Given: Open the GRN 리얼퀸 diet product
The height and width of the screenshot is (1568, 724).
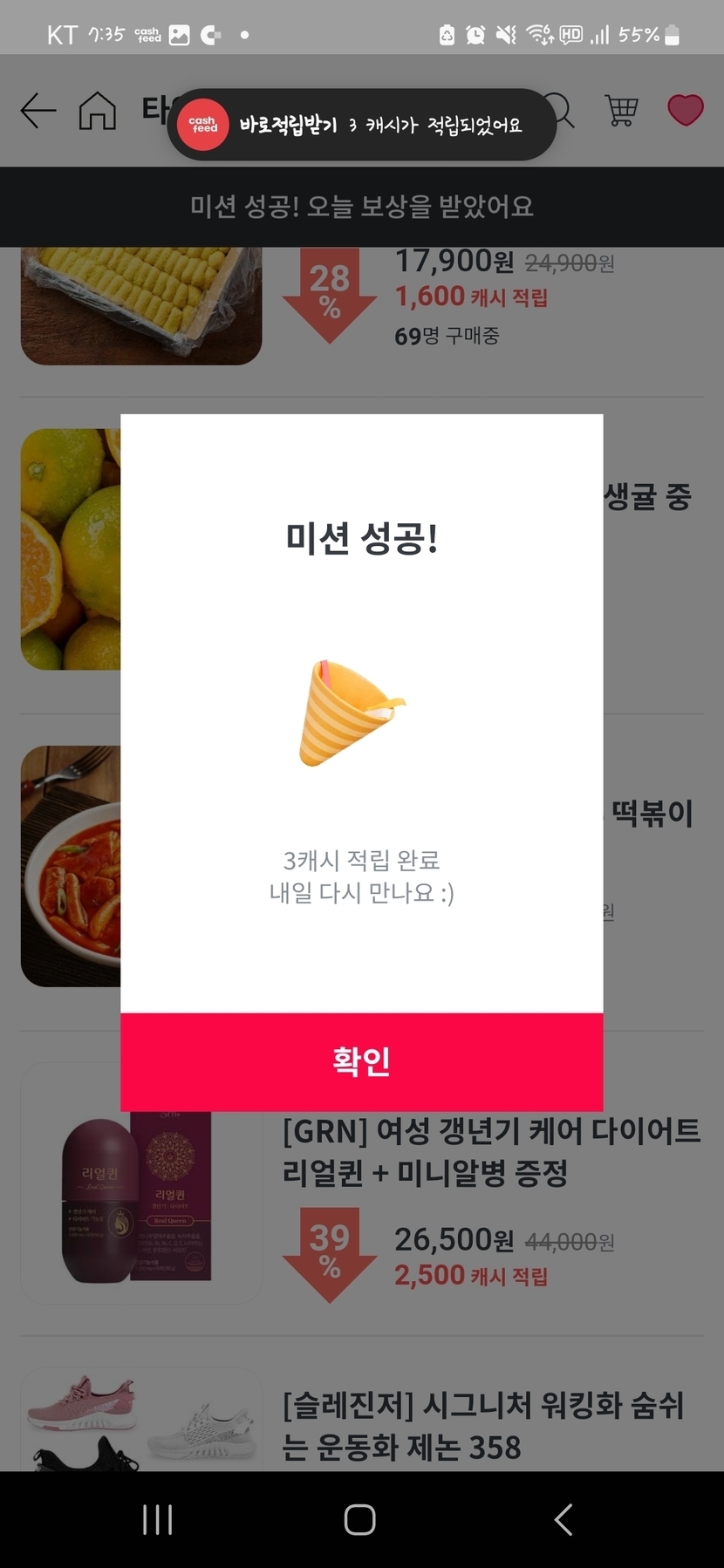Looking at the screenshot, I should pos(490,1151).
